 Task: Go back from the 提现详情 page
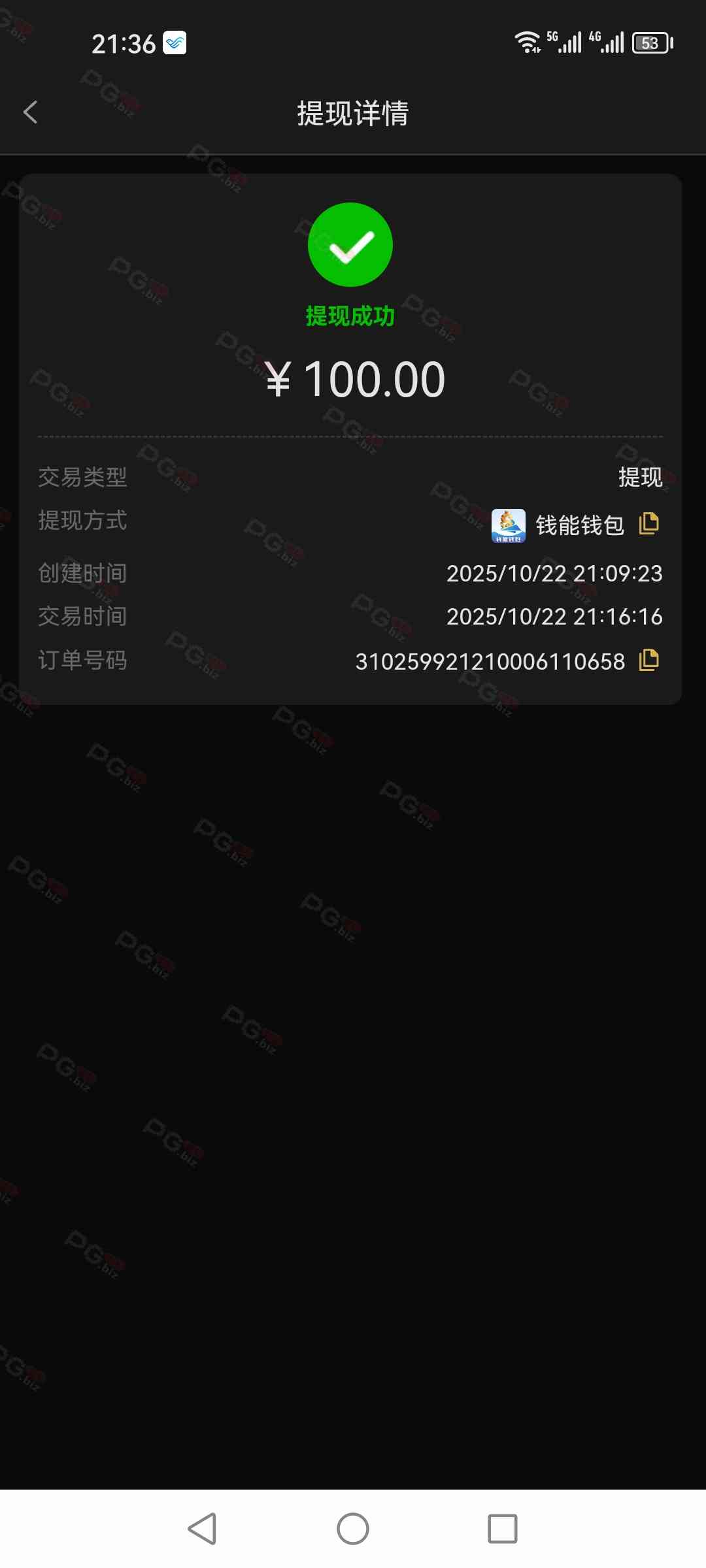click(x=30, y=112)
